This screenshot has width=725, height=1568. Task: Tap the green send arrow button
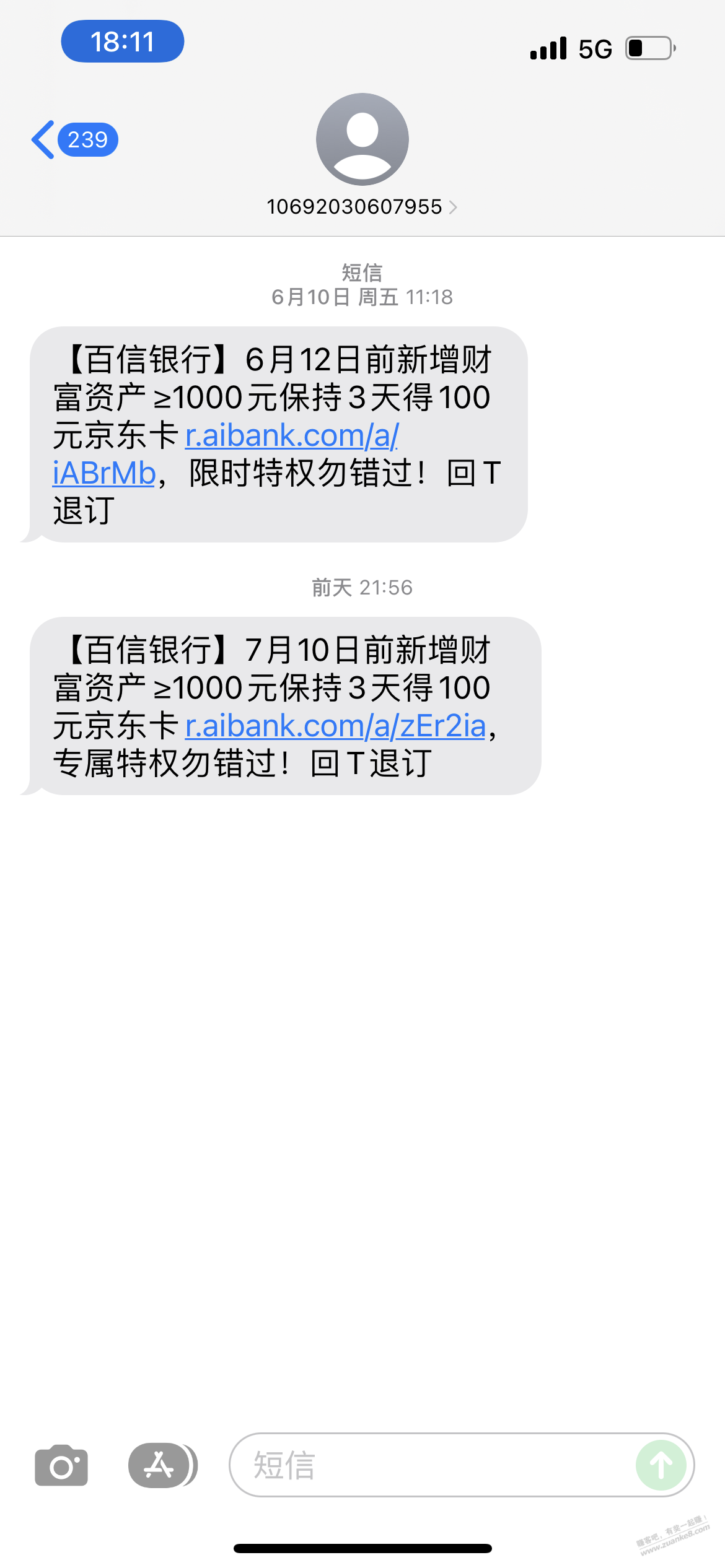[x=661, y=1465]
